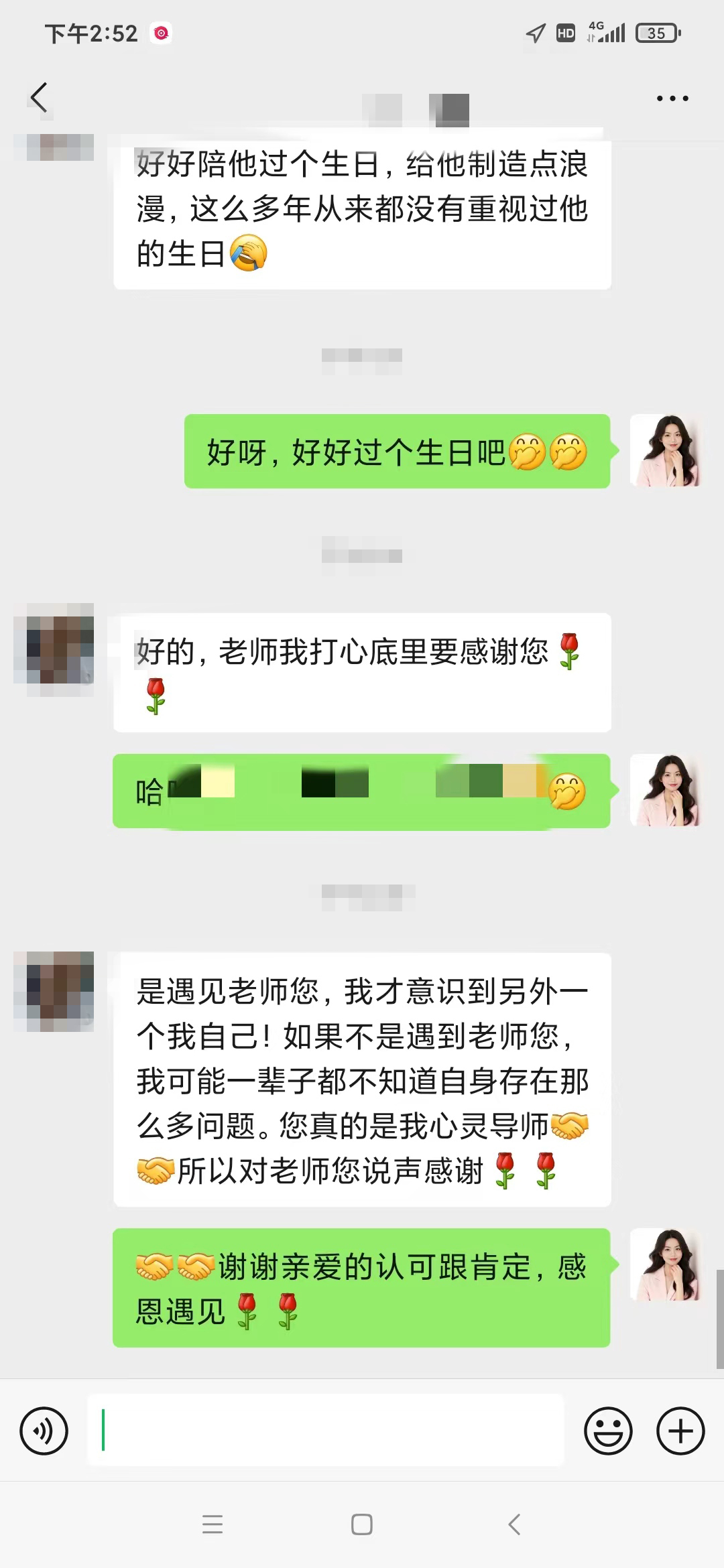Screen dimensions: 724x1568
Task: Open contact avatar beside 是遇见老师您 message
Action: coord(54,990)
